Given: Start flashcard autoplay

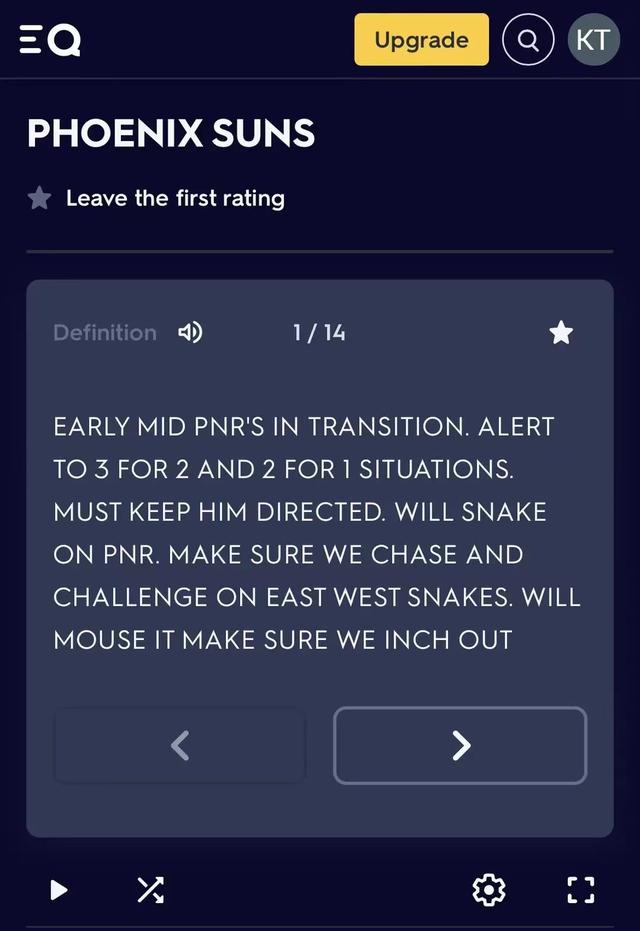Looking at the screenshot, I should pos(58,889).
